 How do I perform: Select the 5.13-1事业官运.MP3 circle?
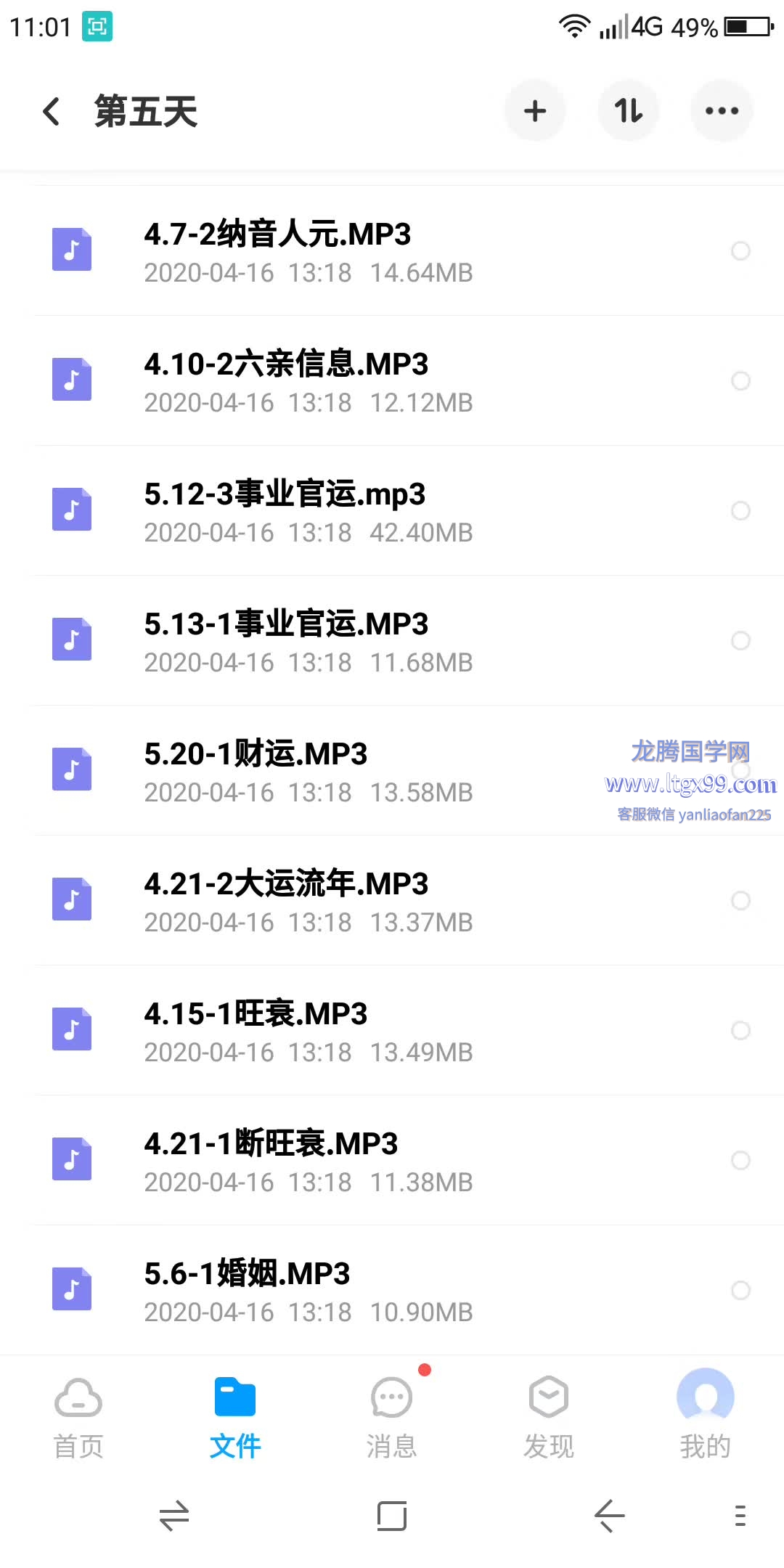(x=740, y=641)
